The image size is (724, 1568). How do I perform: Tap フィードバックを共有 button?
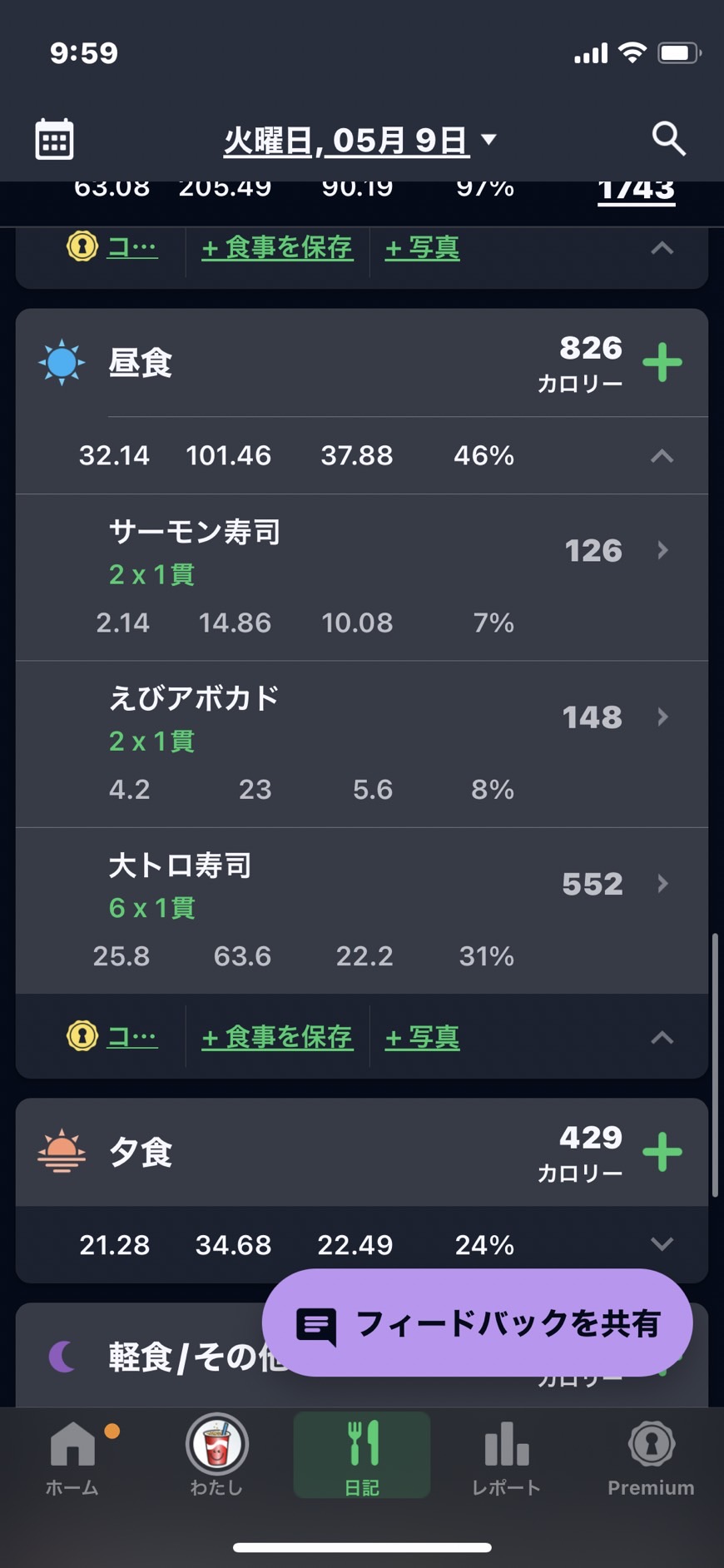(477, 1322)
